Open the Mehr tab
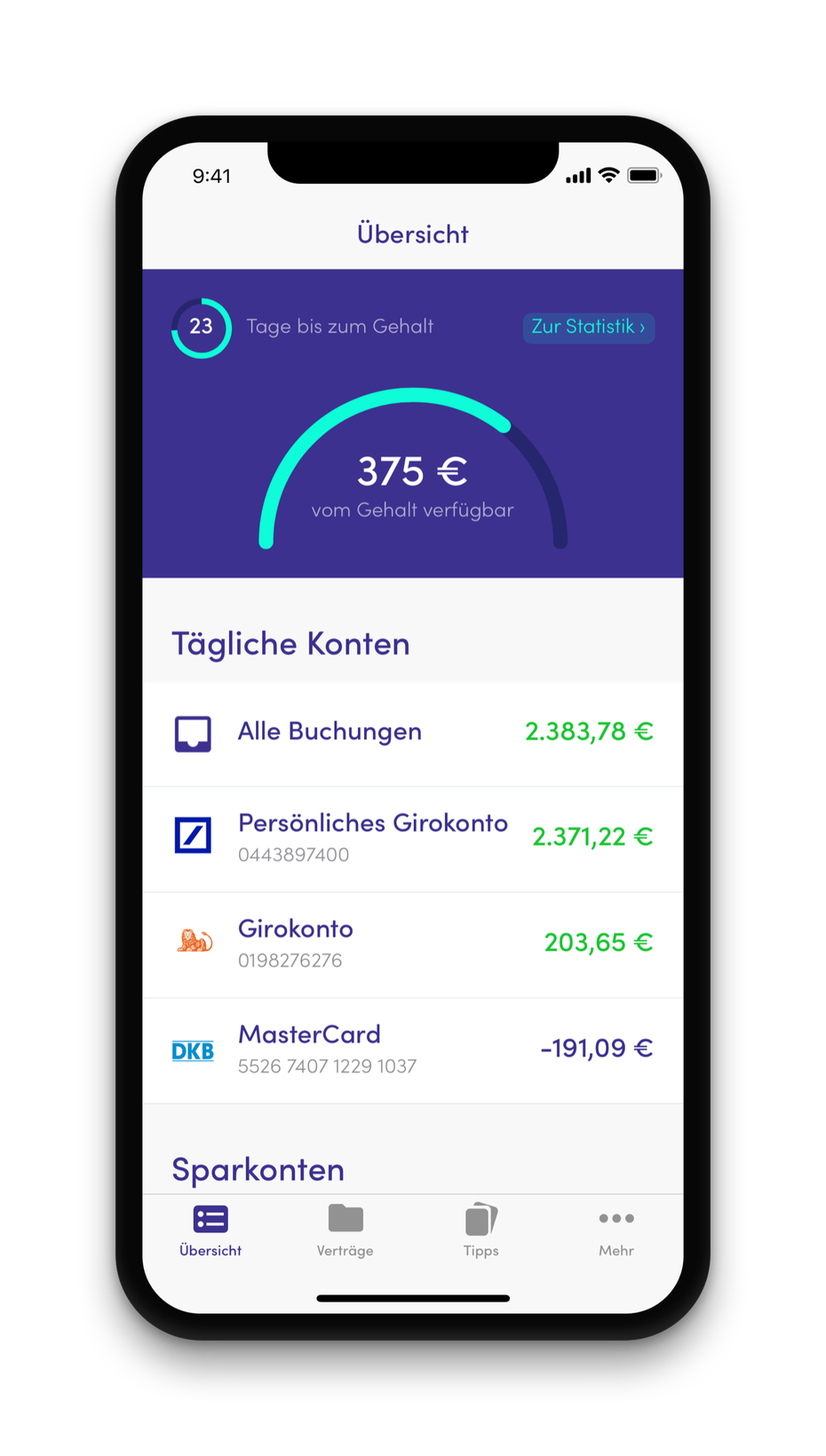Screen dimensions: 826x1456 click(x=616, y=1231)
